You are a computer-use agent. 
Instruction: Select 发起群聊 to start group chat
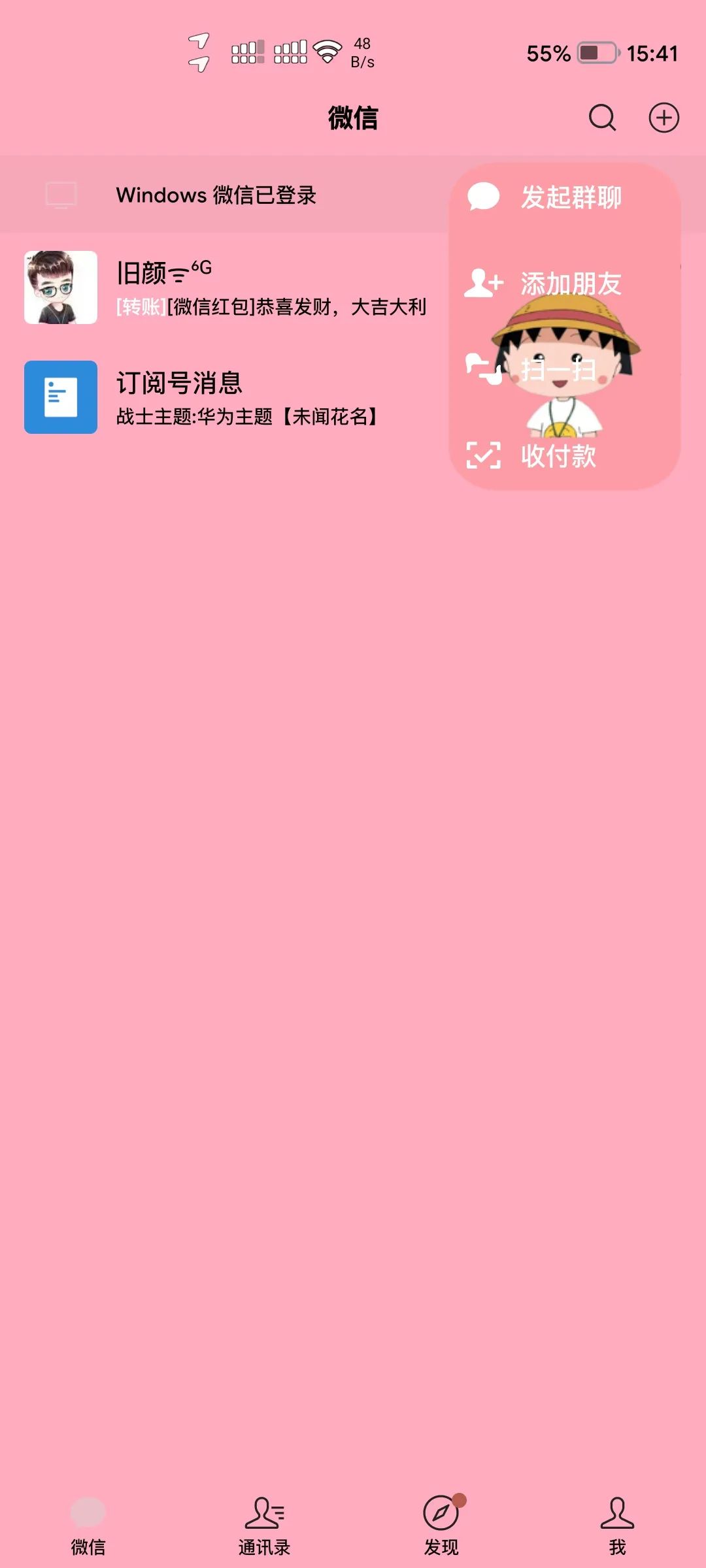tap(565, 197)
